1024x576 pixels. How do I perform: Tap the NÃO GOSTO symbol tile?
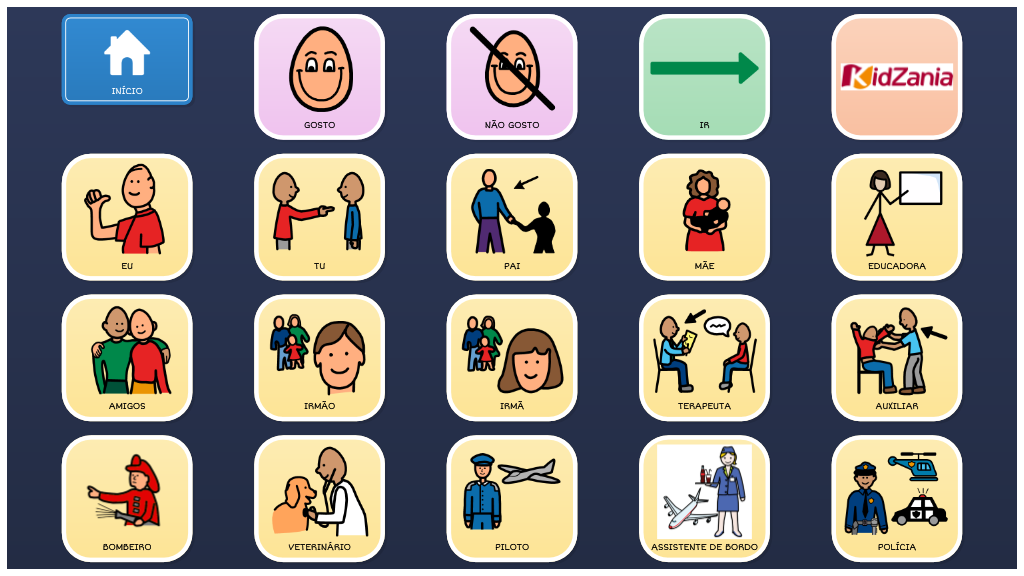click(x=512, y=77)
